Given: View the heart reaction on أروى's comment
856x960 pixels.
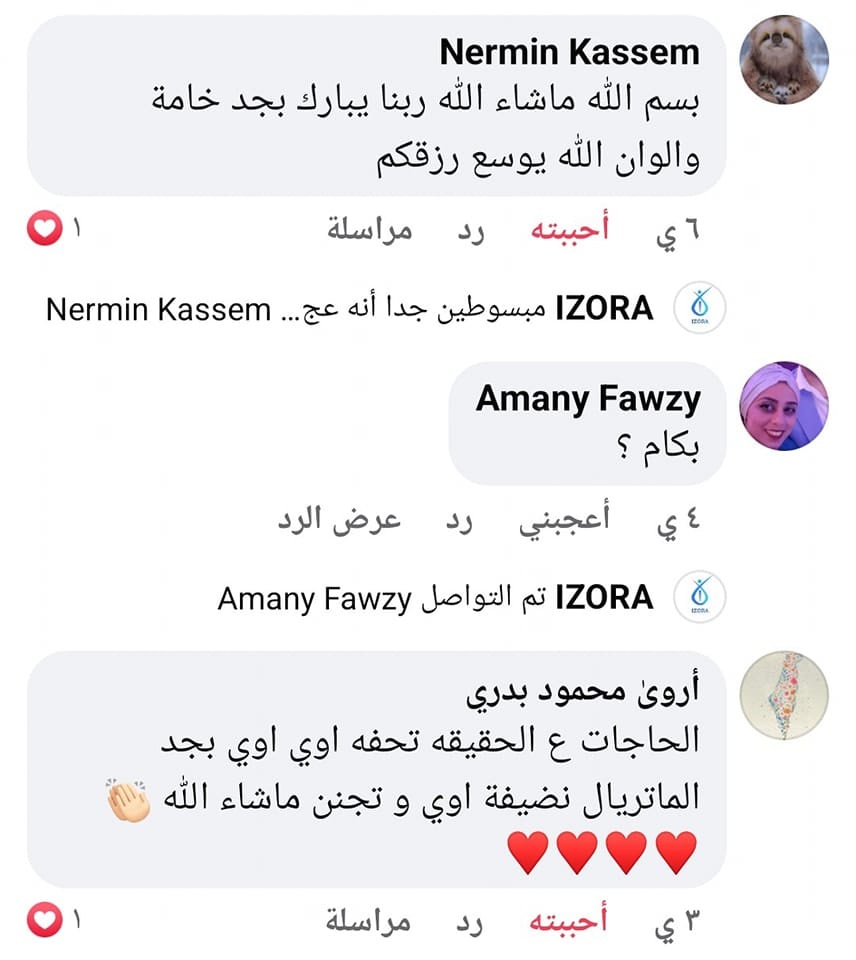Looking at the screenshot, I should coord(43,921).
